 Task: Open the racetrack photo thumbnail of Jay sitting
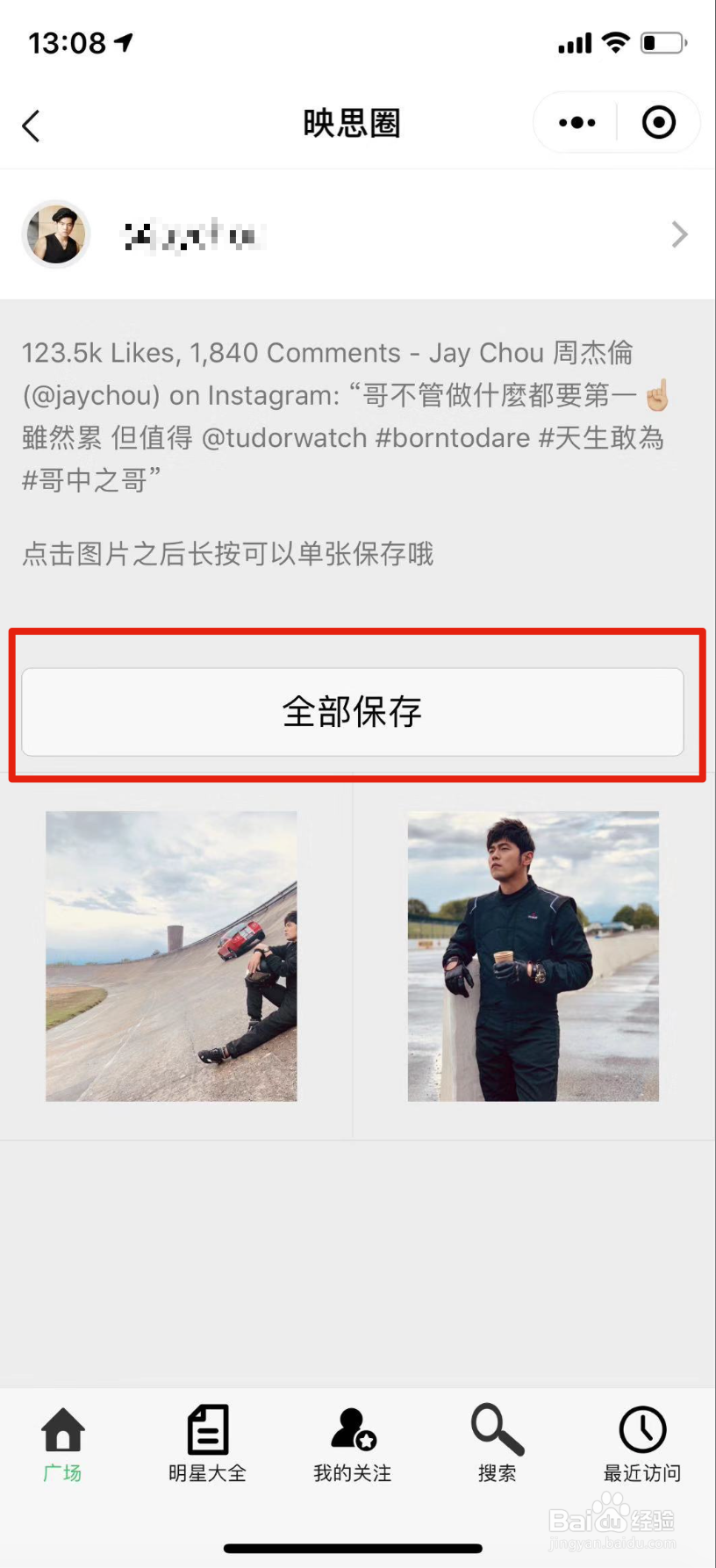point(170,956)
